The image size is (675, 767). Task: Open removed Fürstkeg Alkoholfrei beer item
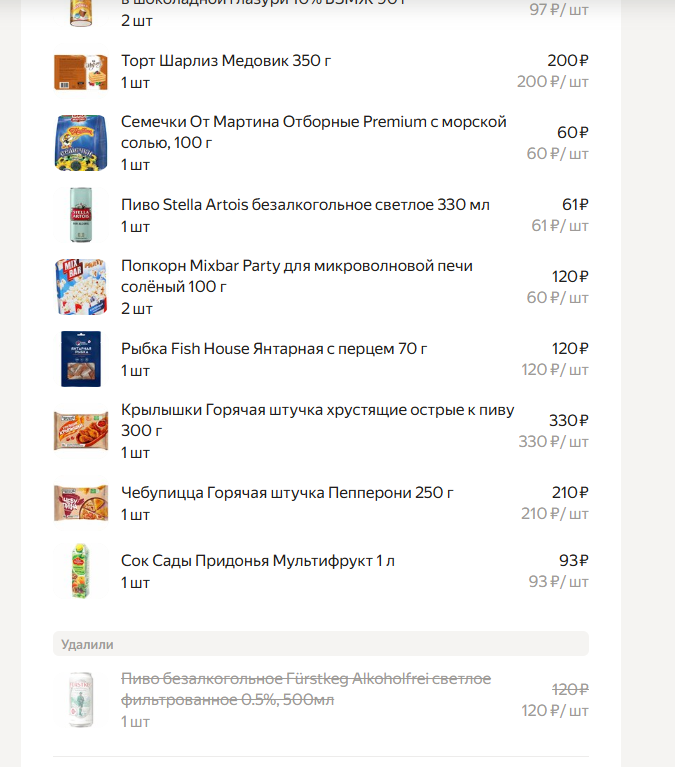(x=305, y=689)
